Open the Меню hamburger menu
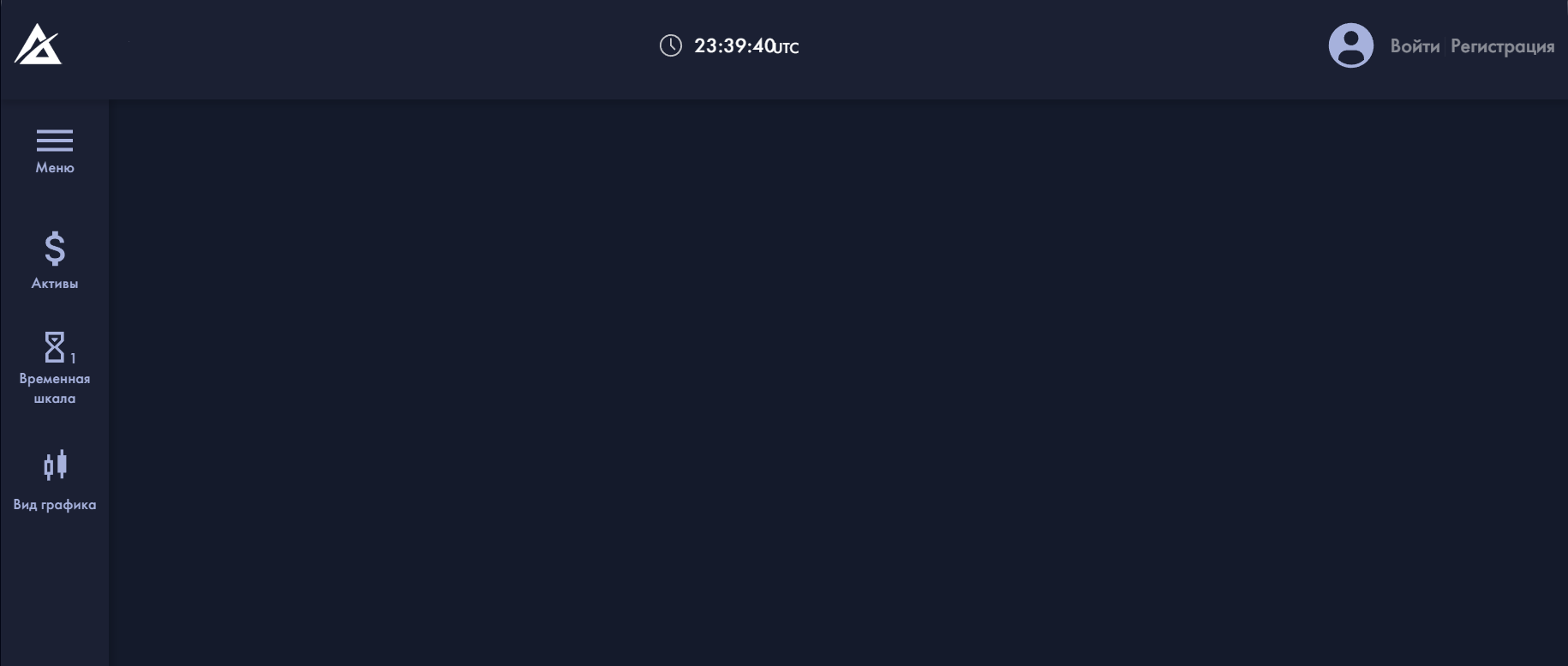The width and height of the screenshot is (1568, 666). pyautogui.click(x=54, y=151)
